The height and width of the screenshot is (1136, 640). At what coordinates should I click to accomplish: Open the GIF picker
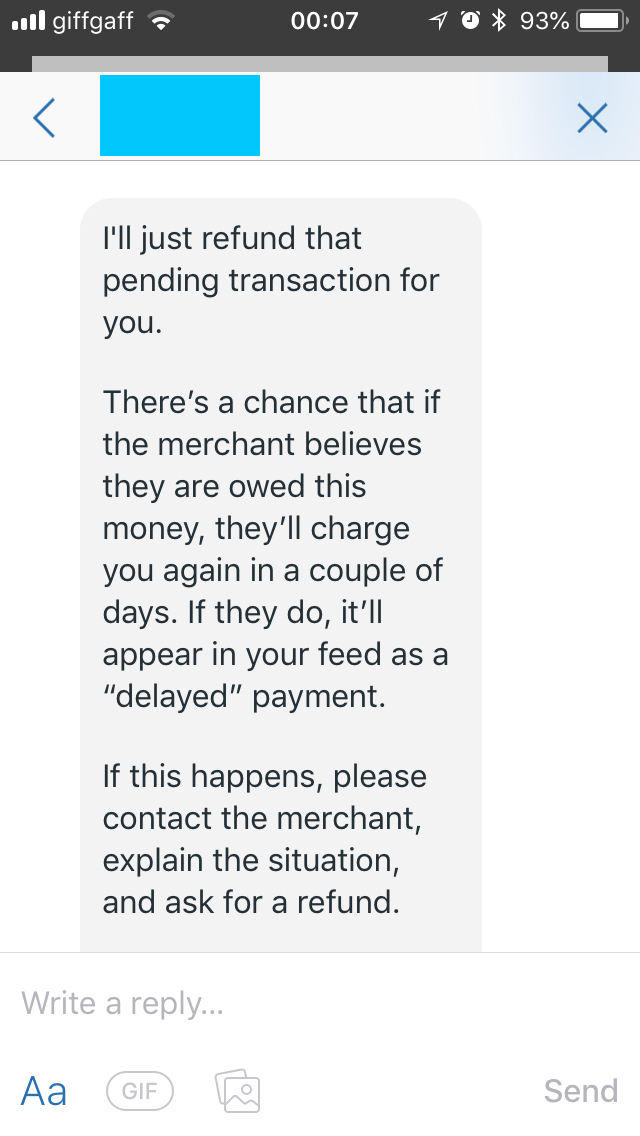(x=140, y=1091)
